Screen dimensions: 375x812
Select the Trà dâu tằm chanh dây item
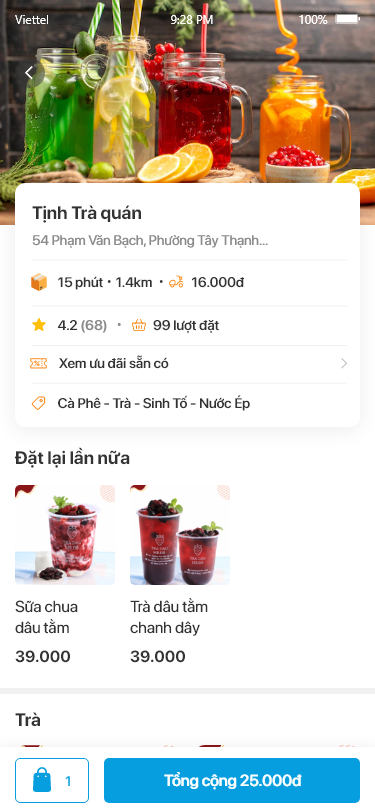pyautogui.click(x=180, y=575)
